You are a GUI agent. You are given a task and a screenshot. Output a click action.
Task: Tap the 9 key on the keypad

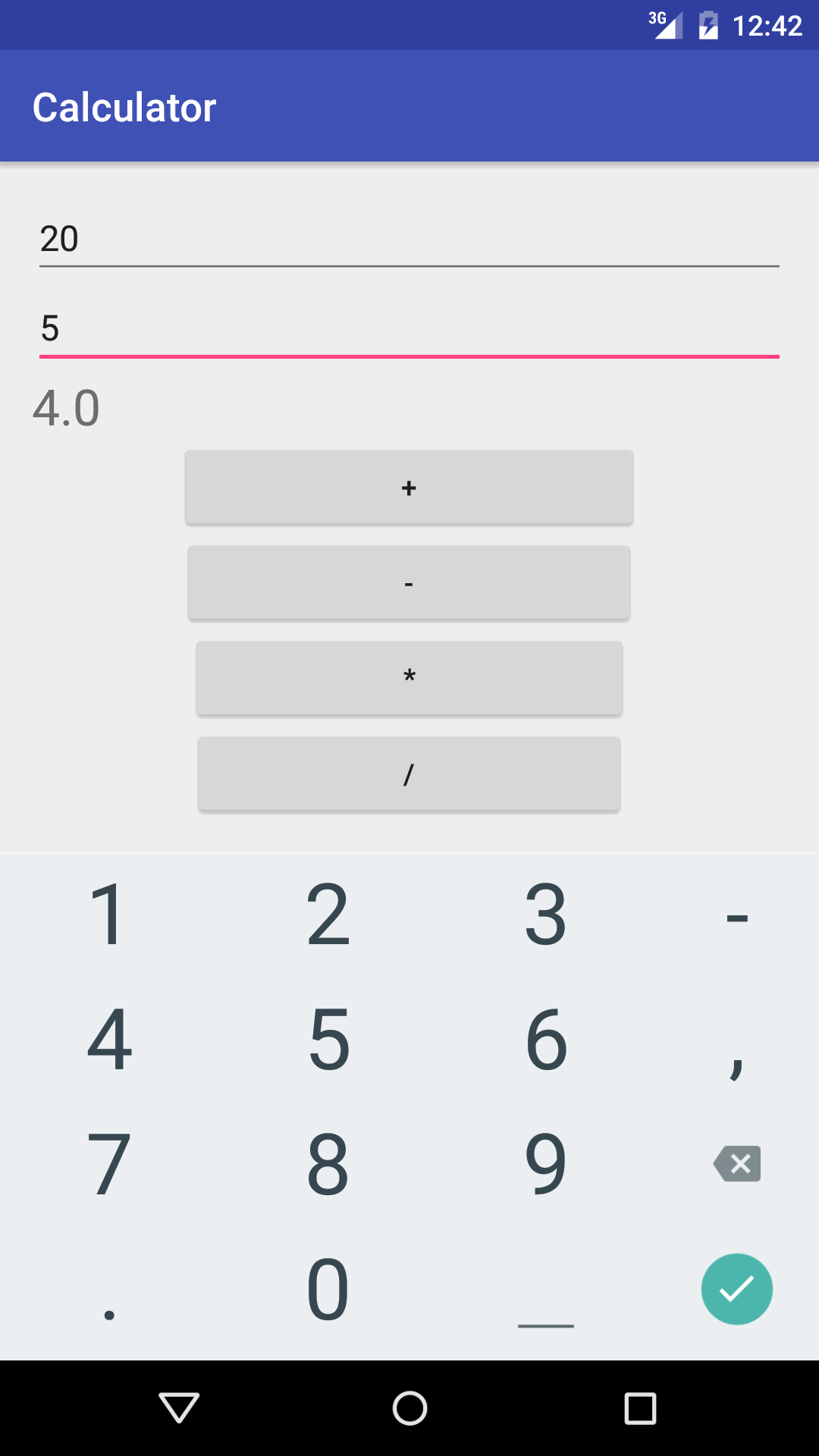(546, 1163)
